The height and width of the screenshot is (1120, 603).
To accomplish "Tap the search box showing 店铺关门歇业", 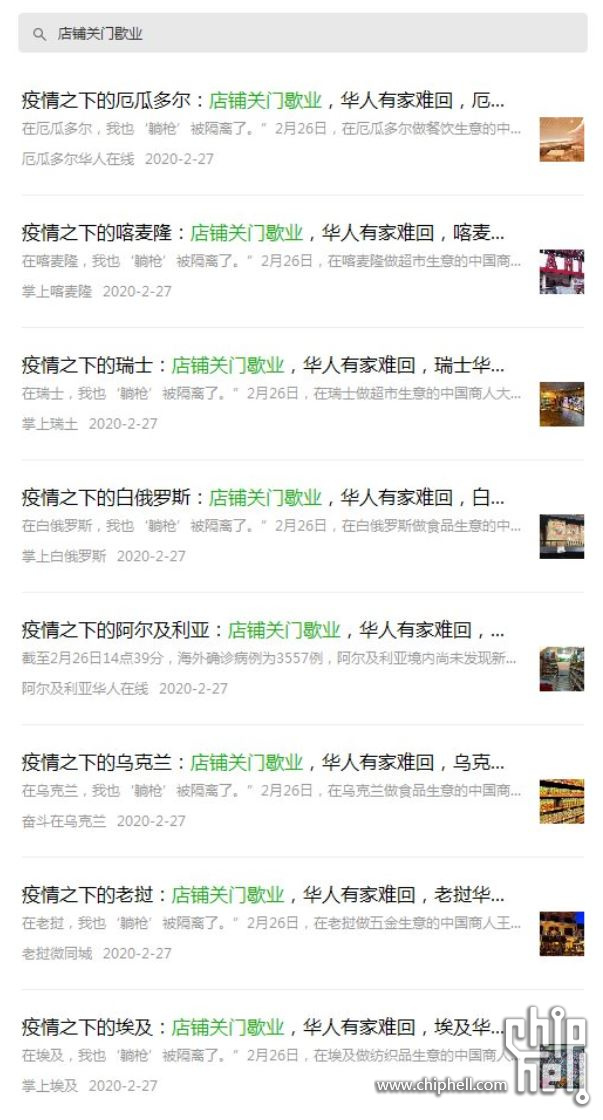I will click(300, 34).
